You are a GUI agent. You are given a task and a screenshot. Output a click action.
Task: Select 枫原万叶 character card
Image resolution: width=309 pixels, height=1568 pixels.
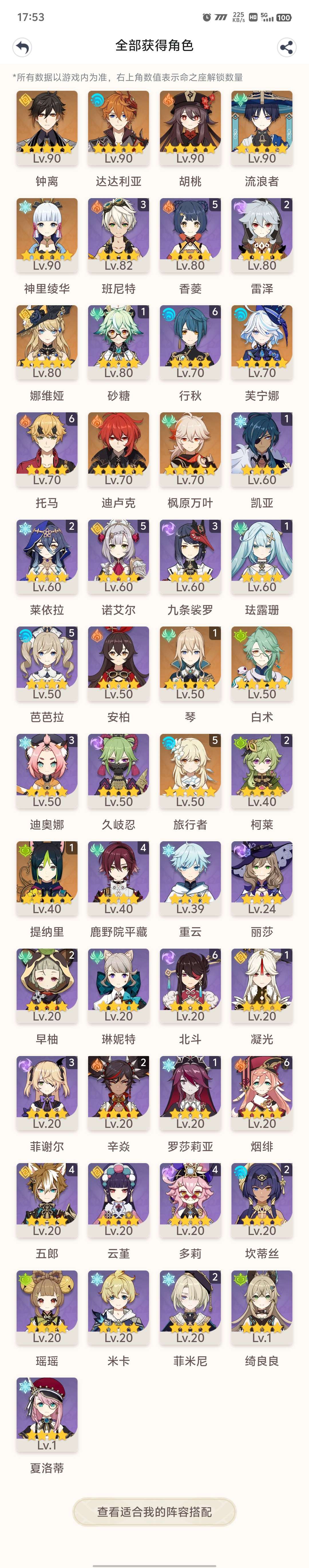[190, 449]
